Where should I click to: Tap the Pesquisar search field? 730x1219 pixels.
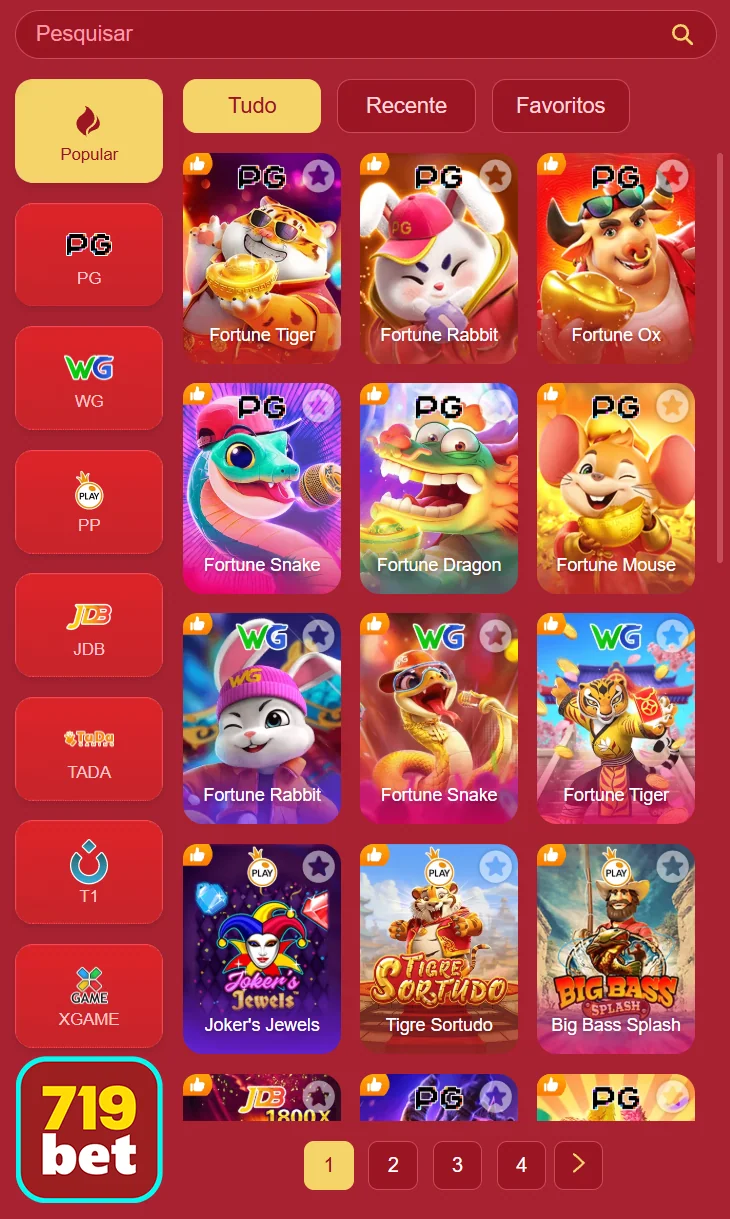click(x=340, y=34)
